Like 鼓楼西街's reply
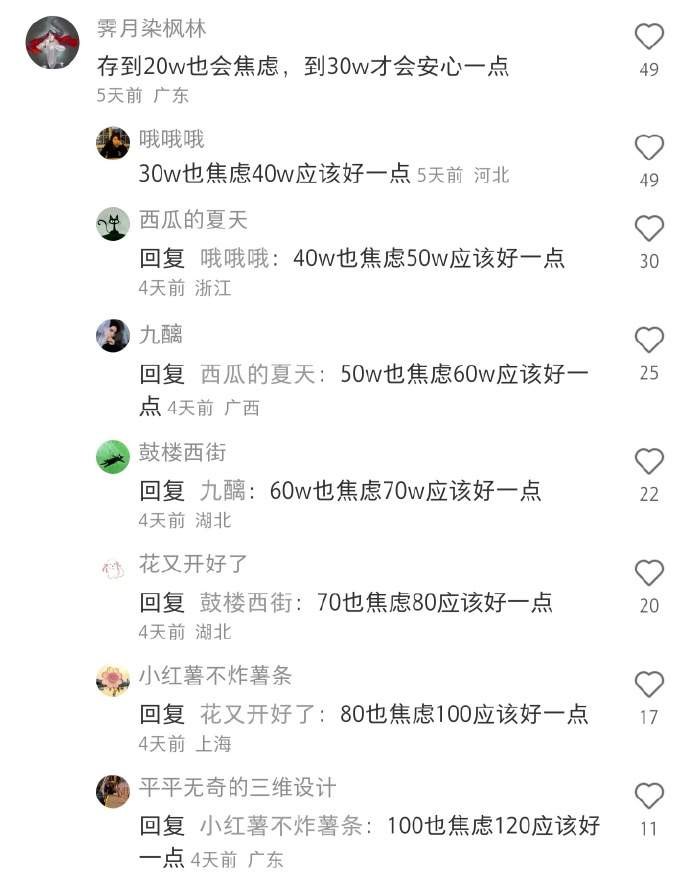The height and width of the screenshot is (876, 690). (649, 462)
